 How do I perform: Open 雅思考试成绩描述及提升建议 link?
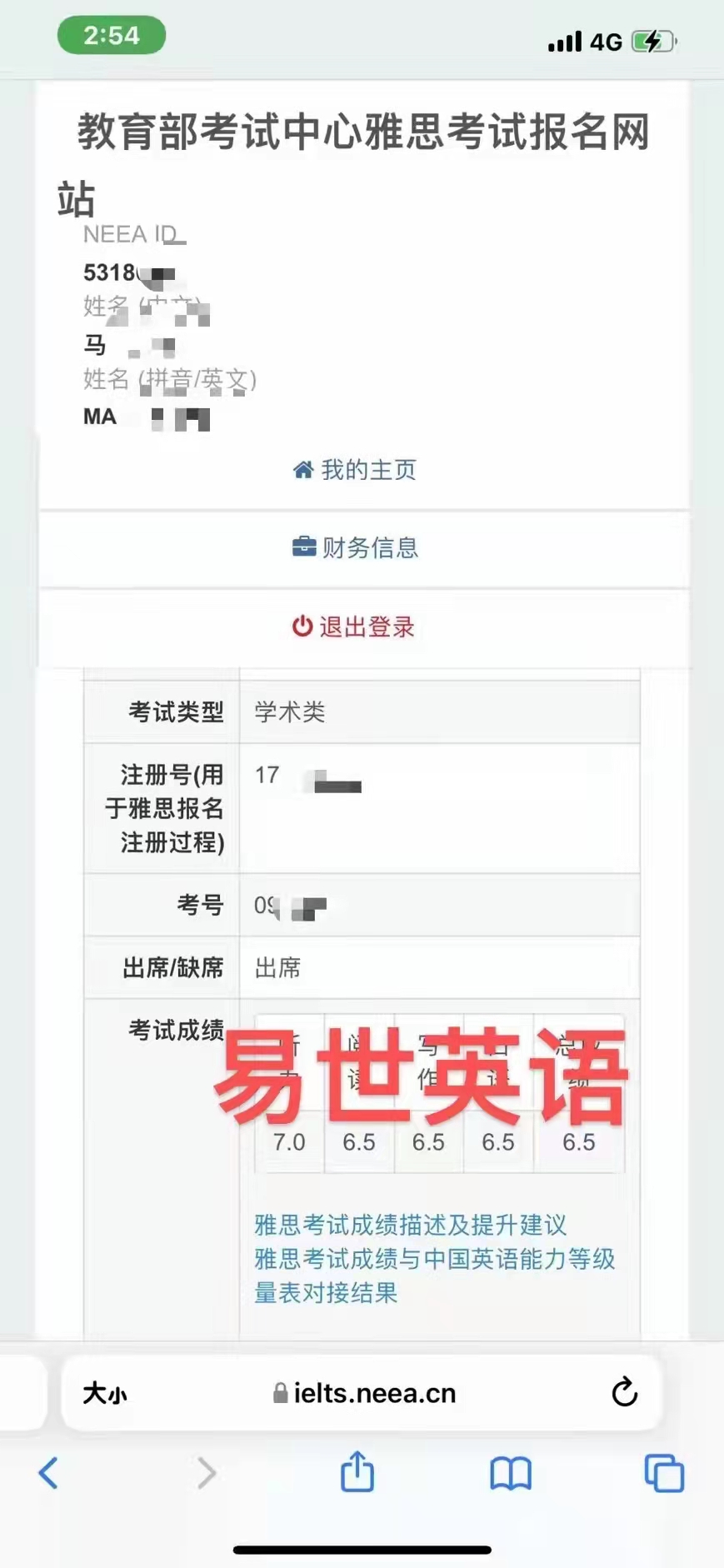pyautogui.click(x=410, y=1225)
